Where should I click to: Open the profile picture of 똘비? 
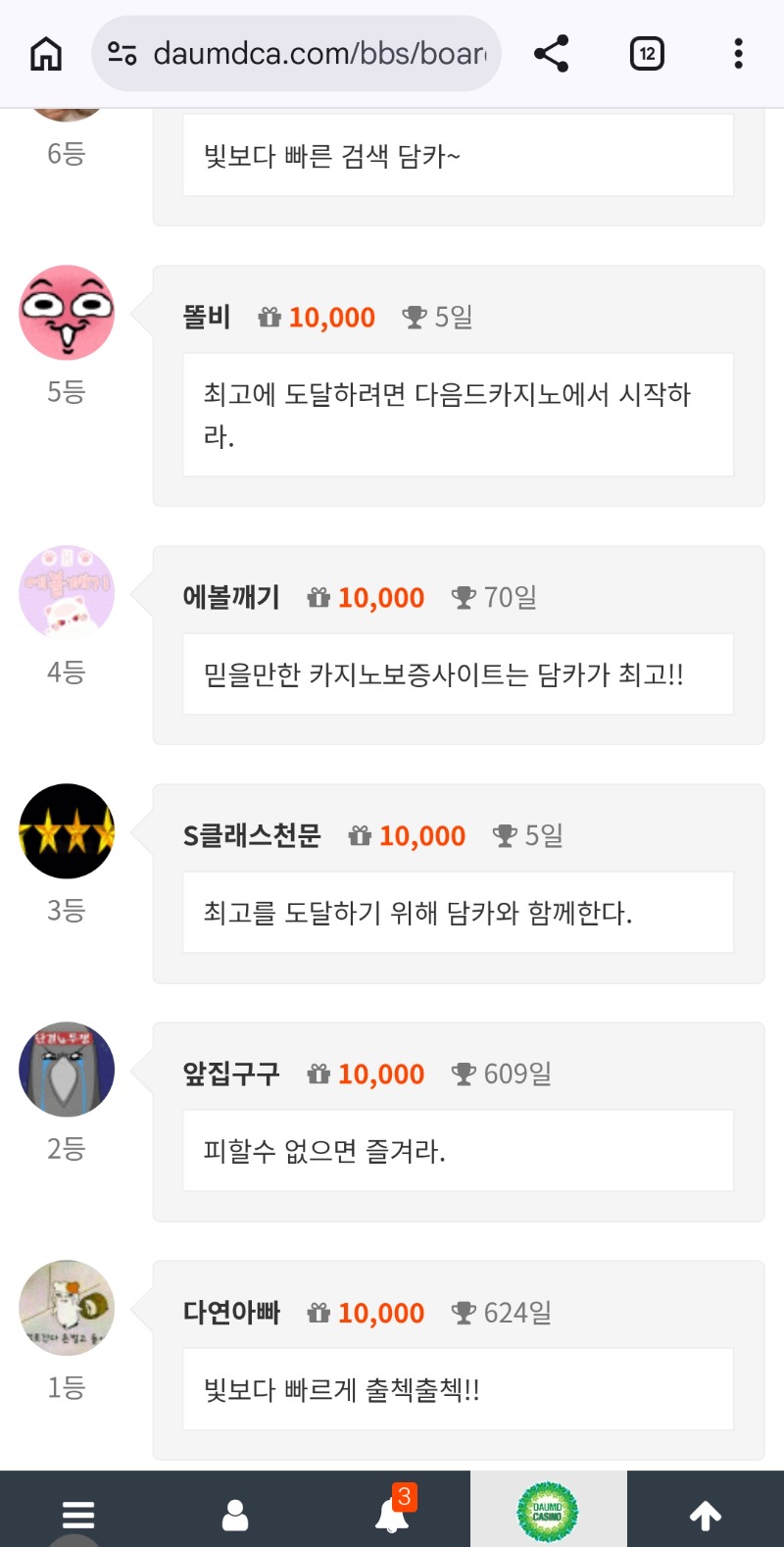pyautogui.click(x=67, y=313)
